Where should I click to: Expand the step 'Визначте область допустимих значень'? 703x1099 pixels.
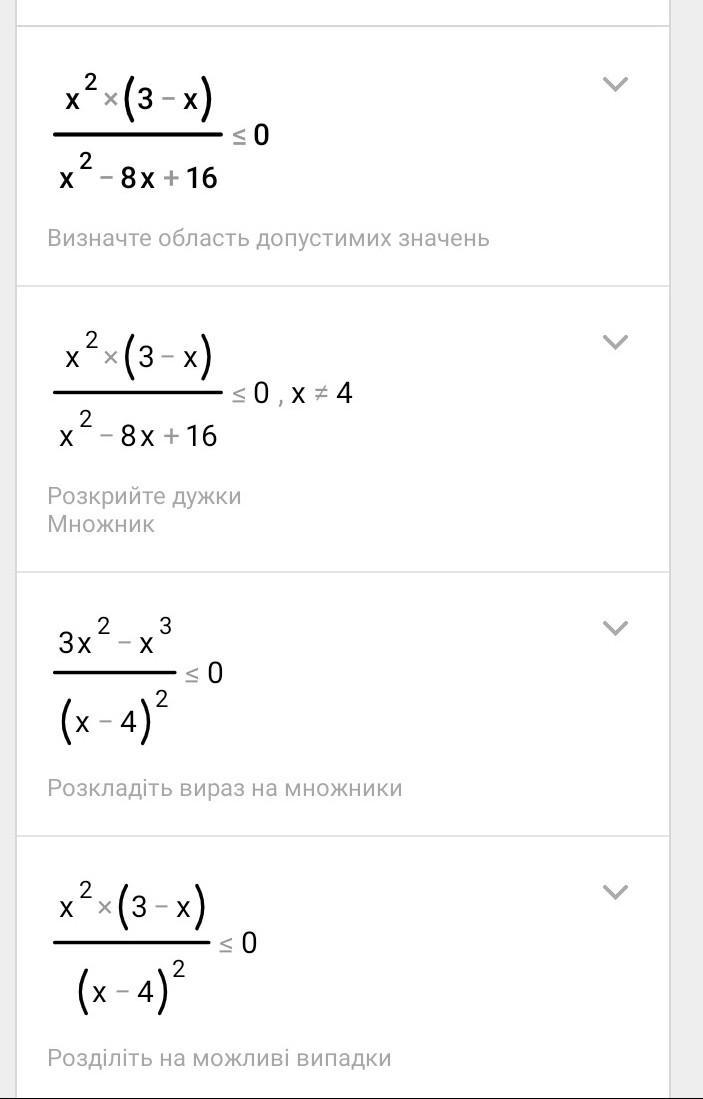(616, 84)
